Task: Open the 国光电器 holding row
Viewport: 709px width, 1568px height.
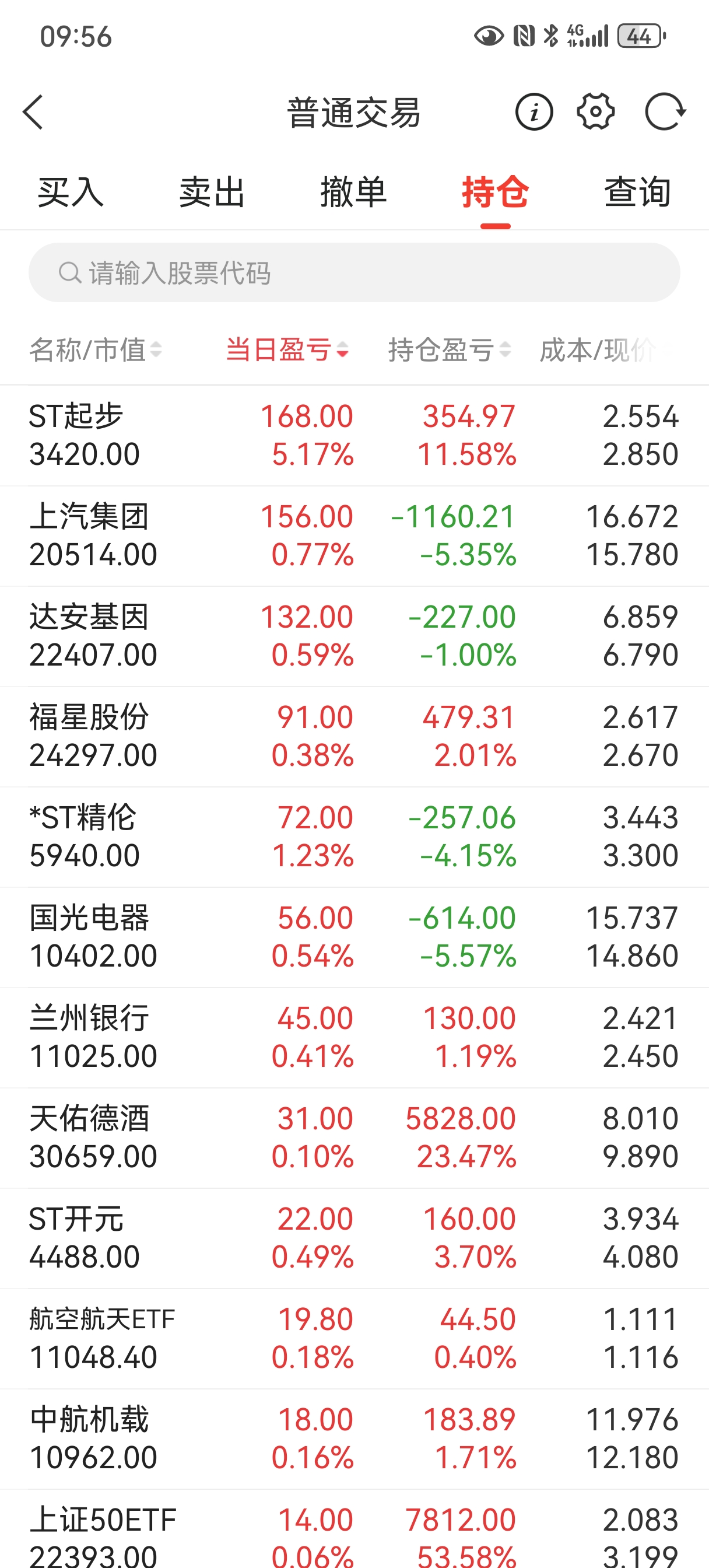Action: click(x=354, y=937)
